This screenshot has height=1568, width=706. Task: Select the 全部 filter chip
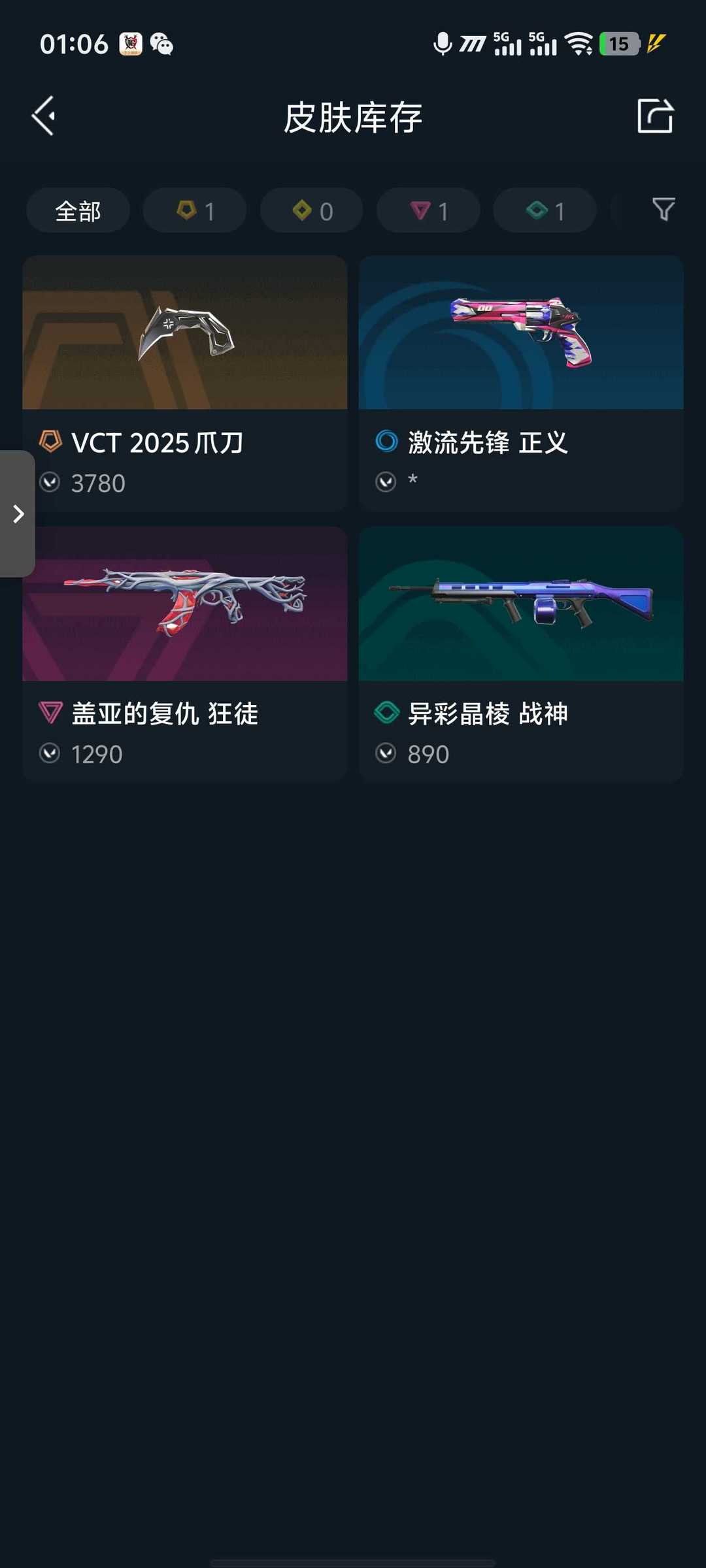[x=78, y=211]
